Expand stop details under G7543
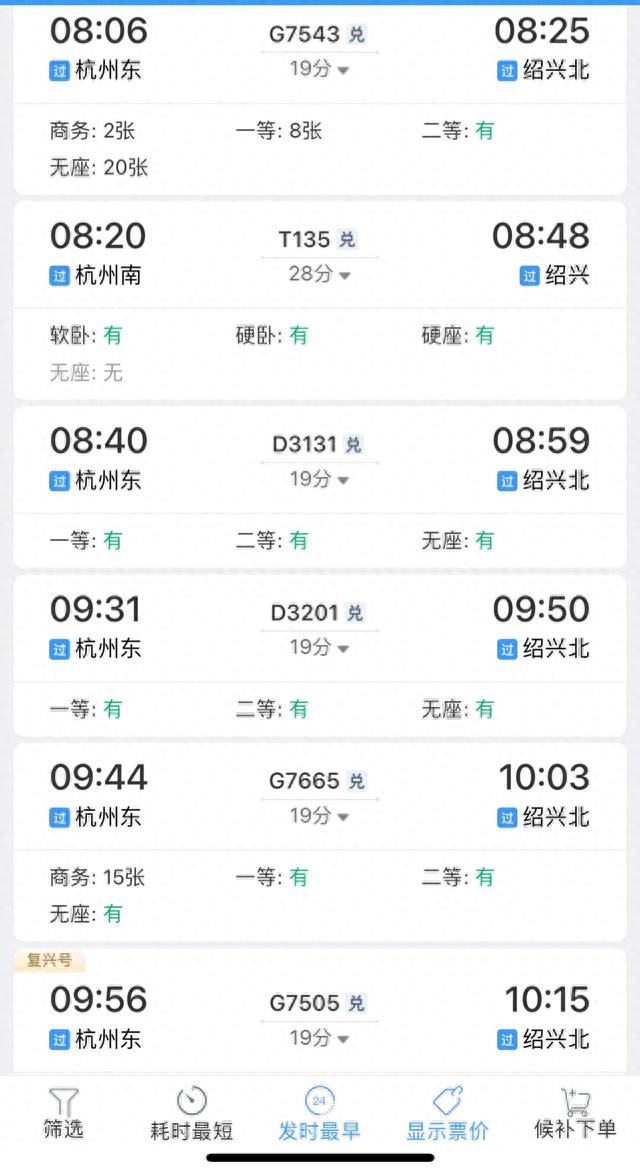This screenshot has width=640, height=1175. click(x=319, y=69)
